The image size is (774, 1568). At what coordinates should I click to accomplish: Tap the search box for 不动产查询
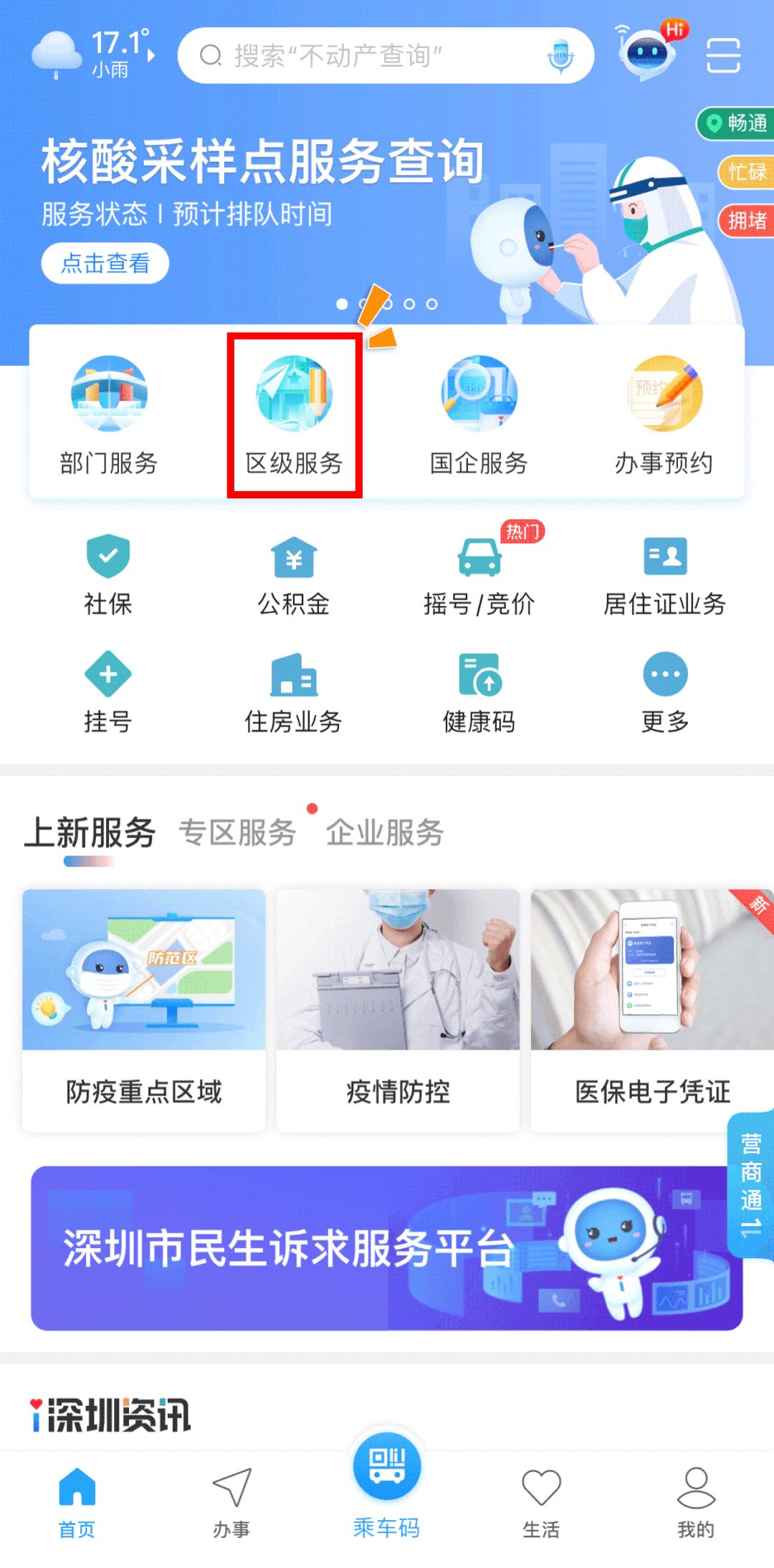click(358, 56)
